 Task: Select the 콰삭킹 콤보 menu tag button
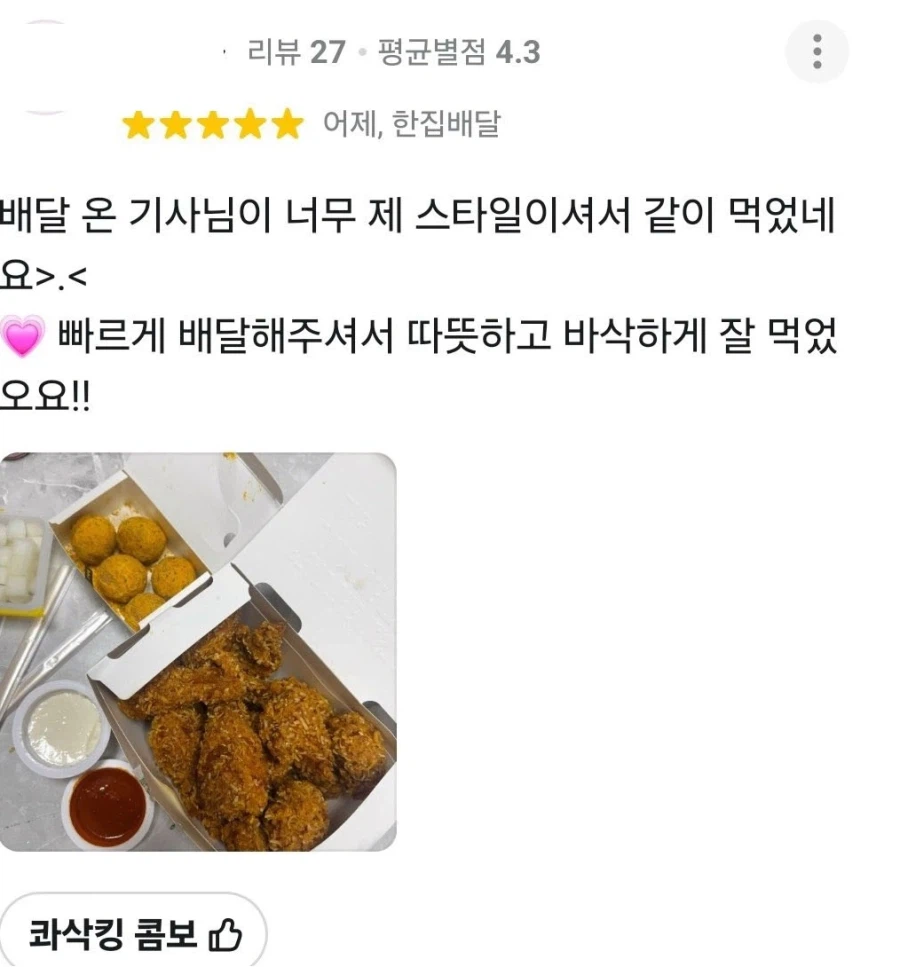(135, 930)
